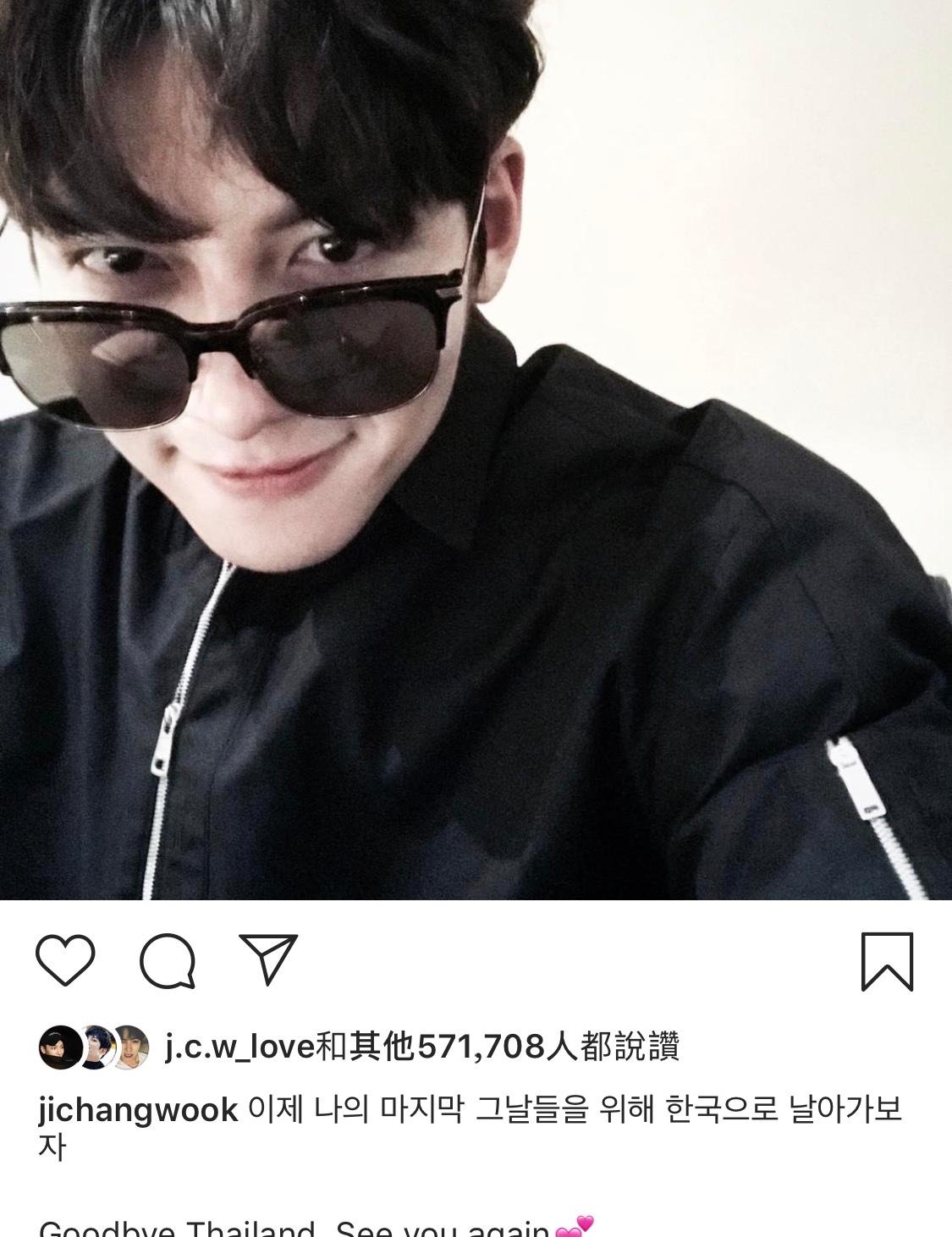Share the post via paper plane icon
The height and width of the screenshot is (1237, 952).
click(x=269, y=959)
